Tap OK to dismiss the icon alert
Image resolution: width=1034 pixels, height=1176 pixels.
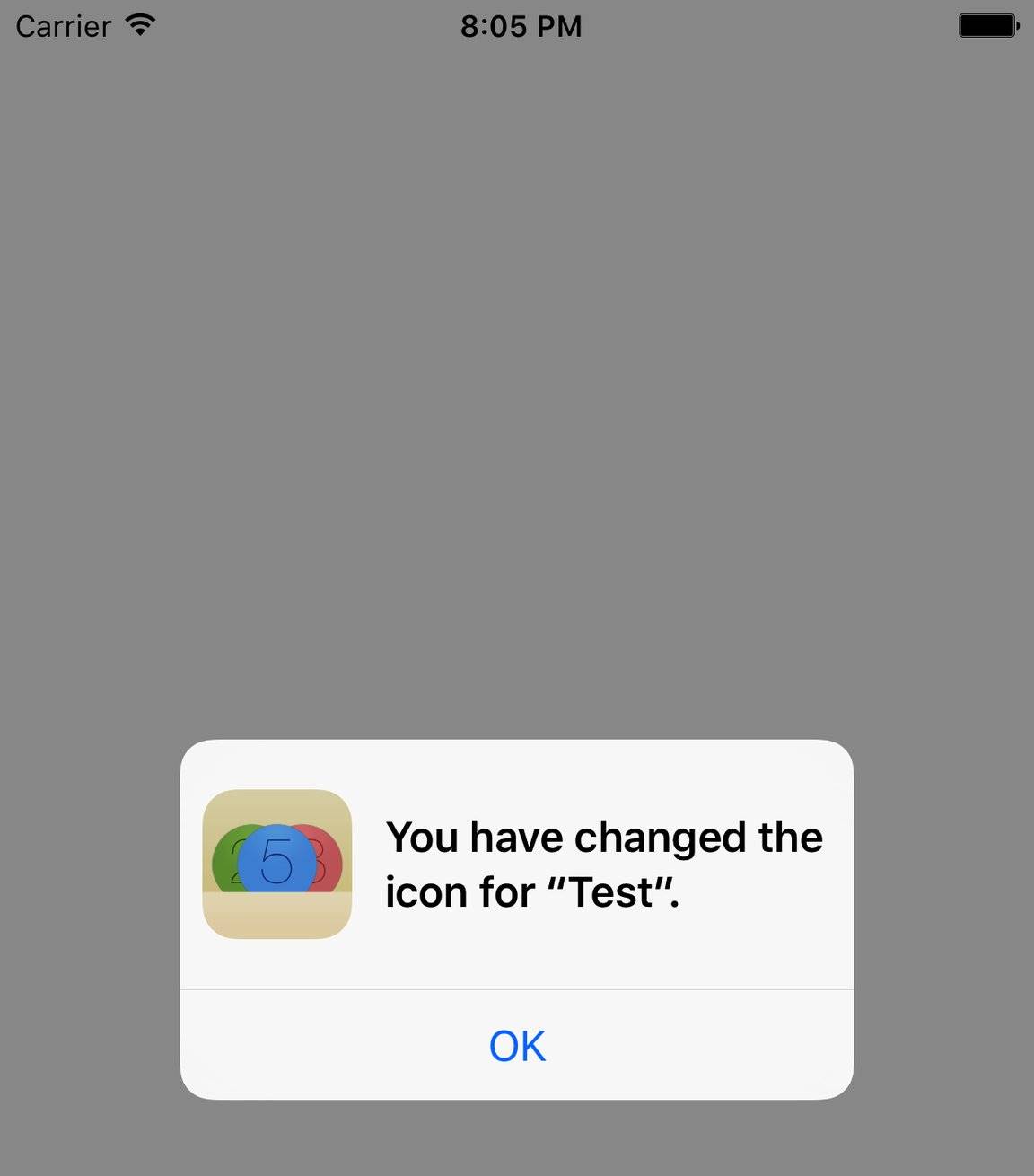517,1046
